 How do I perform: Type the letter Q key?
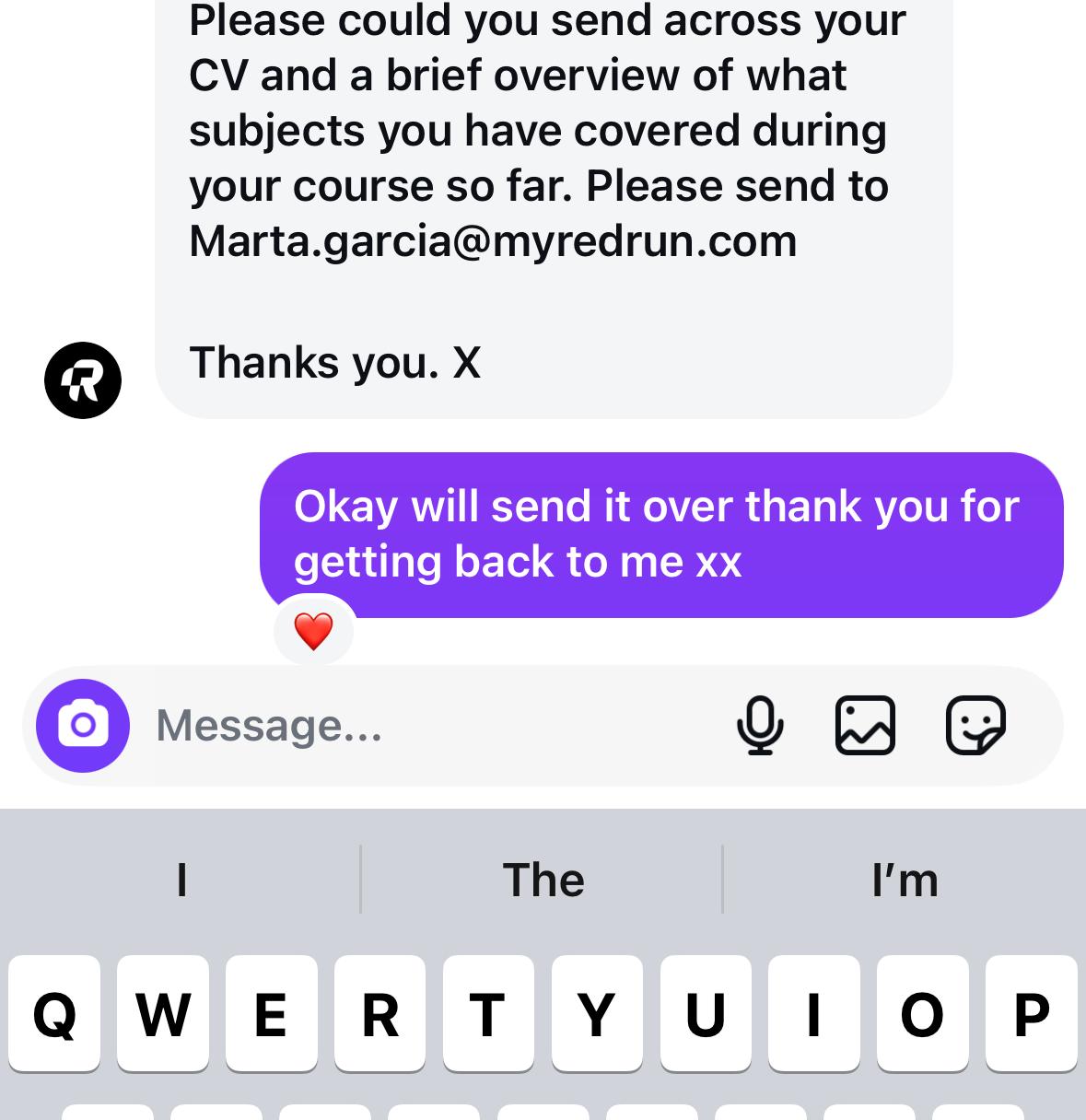pos(54,1013)
